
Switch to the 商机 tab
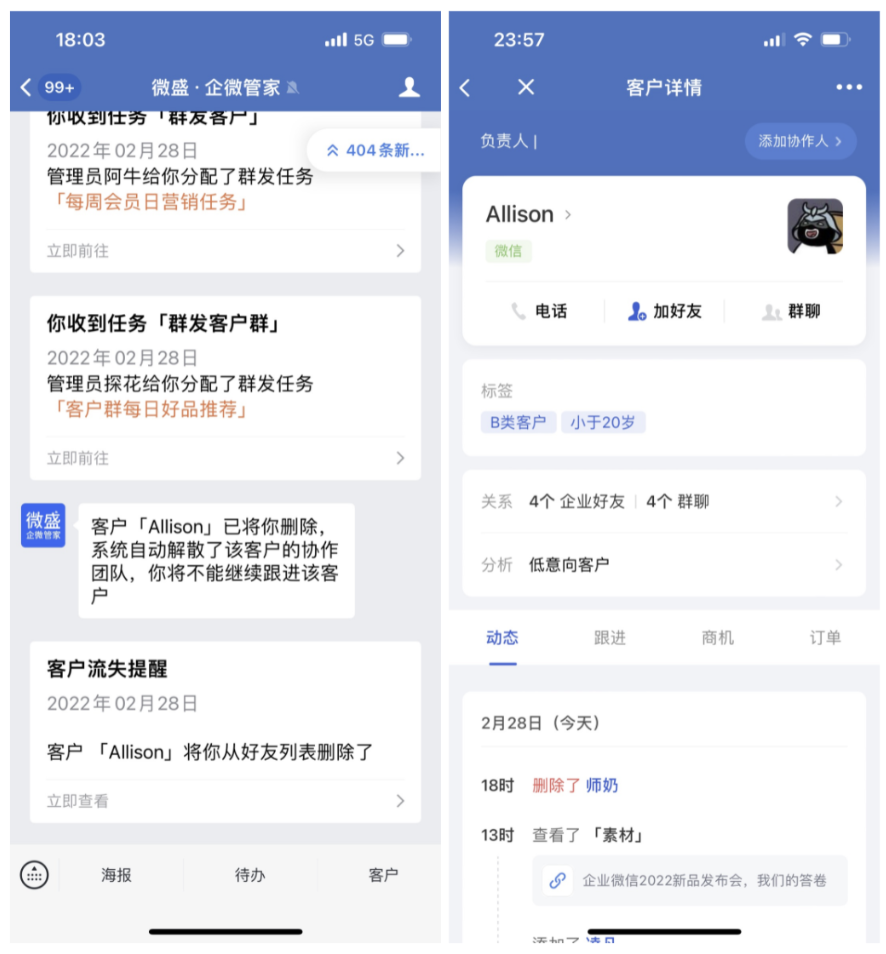717,638
